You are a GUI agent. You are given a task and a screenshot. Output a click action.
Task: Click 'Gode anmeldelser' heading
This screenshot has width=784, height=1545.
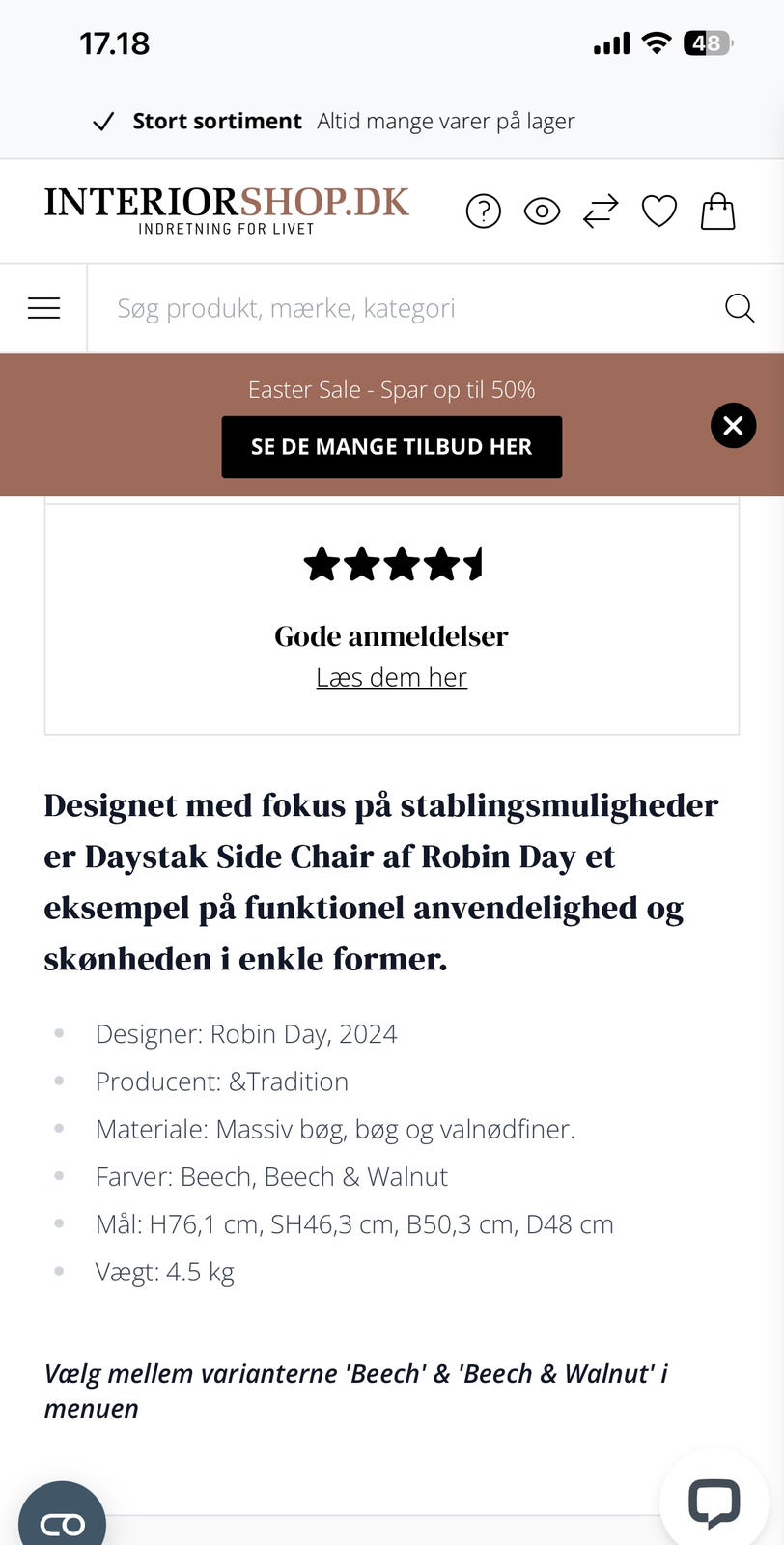[x=391, y=636]
